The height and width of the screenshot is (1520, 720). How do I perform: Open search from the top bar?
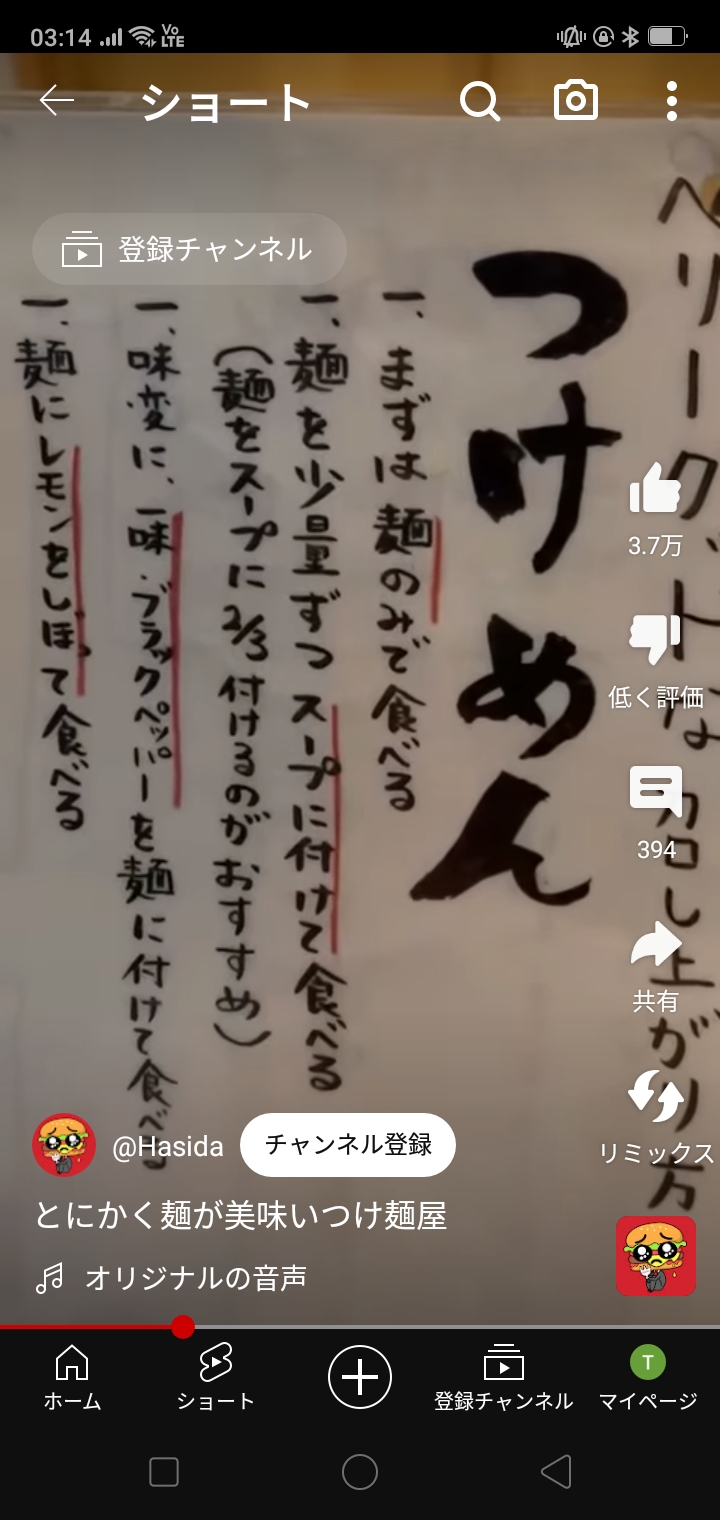coord(480,101)
